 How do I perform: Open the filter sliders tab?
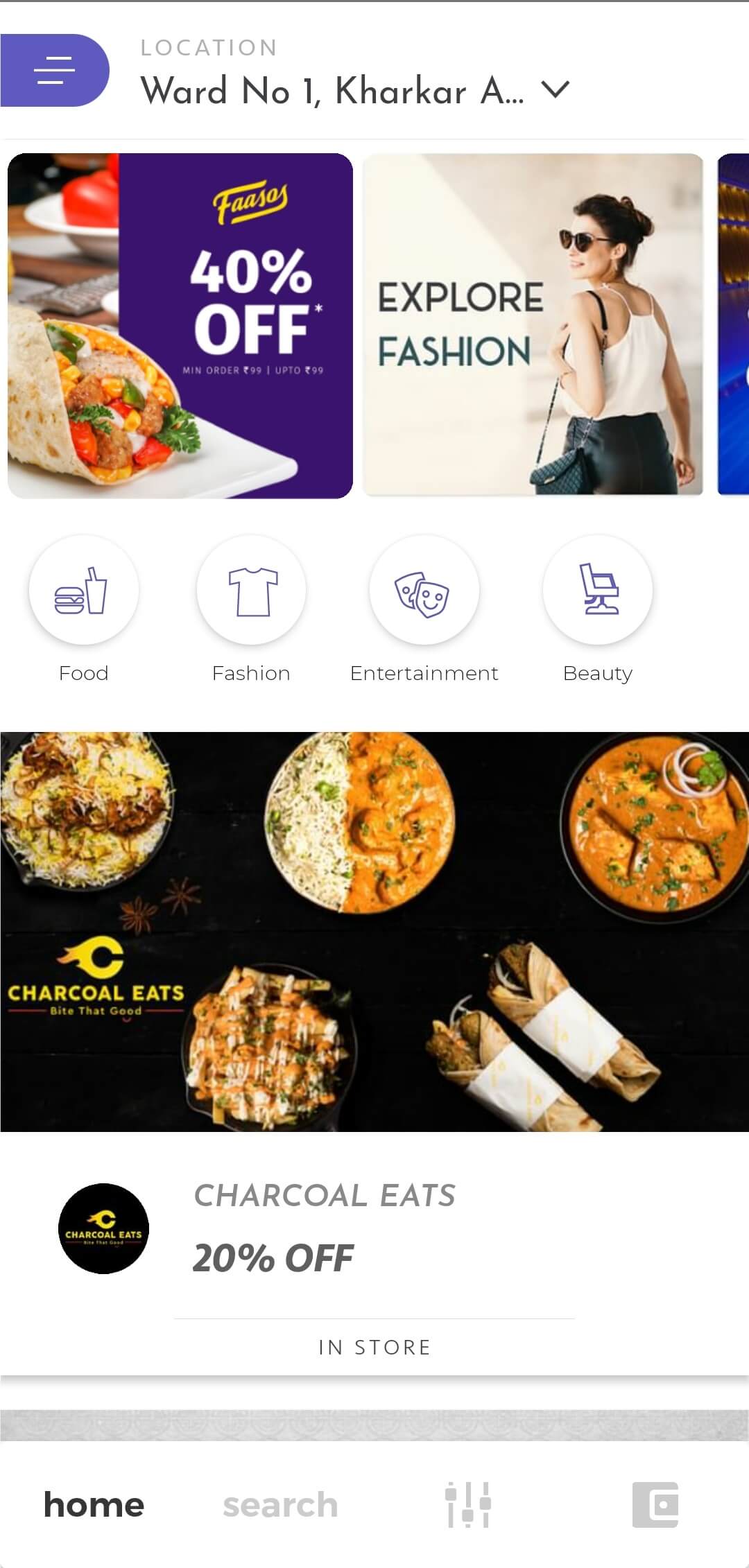[x=468, y=1505]
